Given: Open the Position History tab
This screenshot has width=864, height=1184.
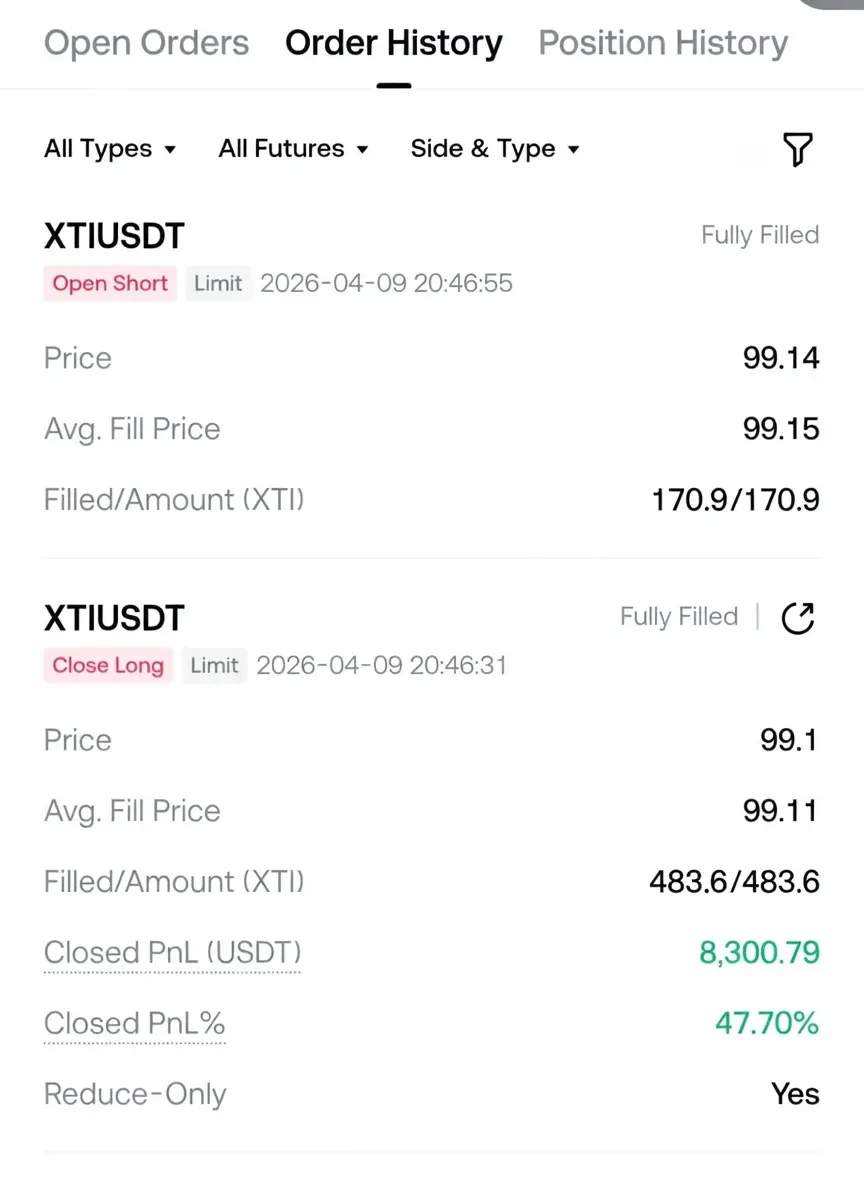Looking at the screenshot, I should [x=663, y=43].
